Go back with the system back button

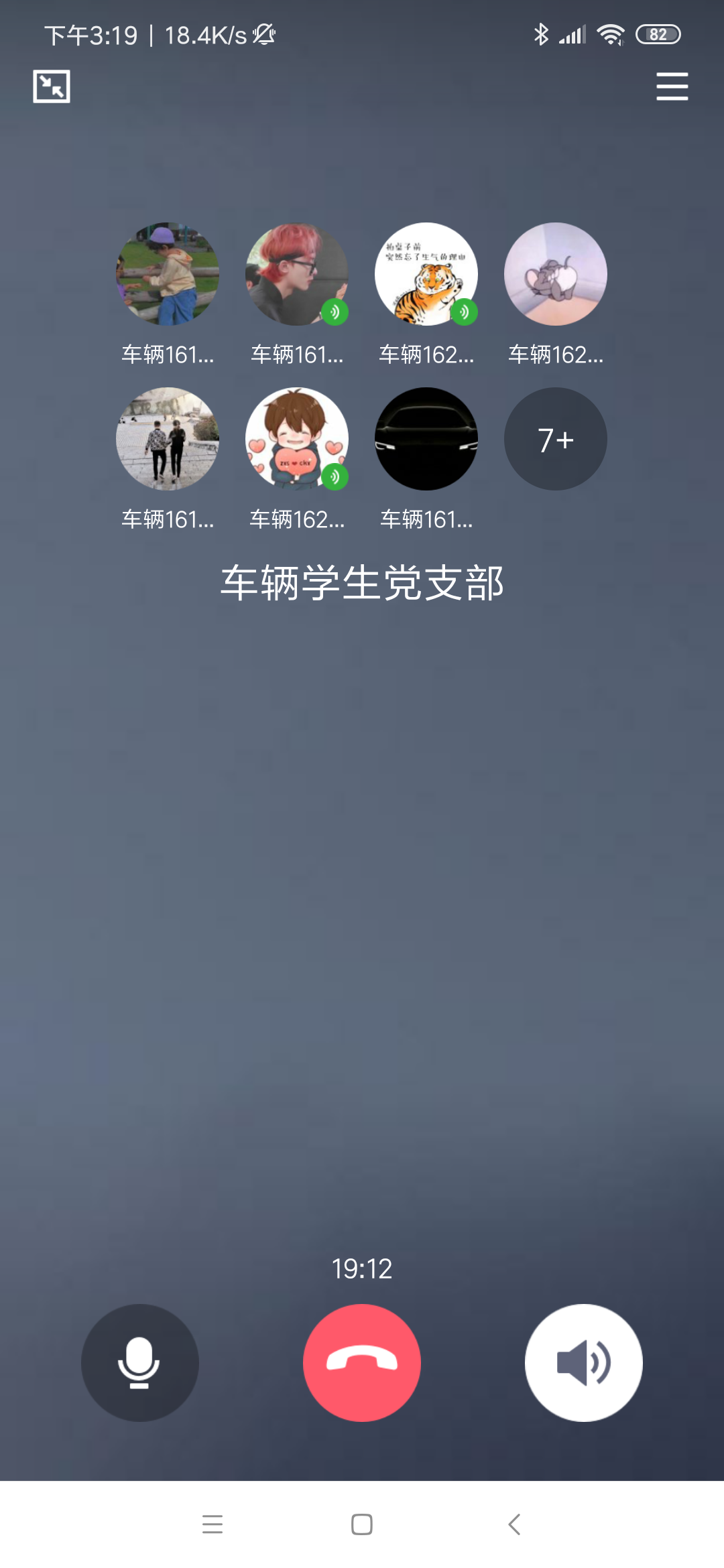514,1524
